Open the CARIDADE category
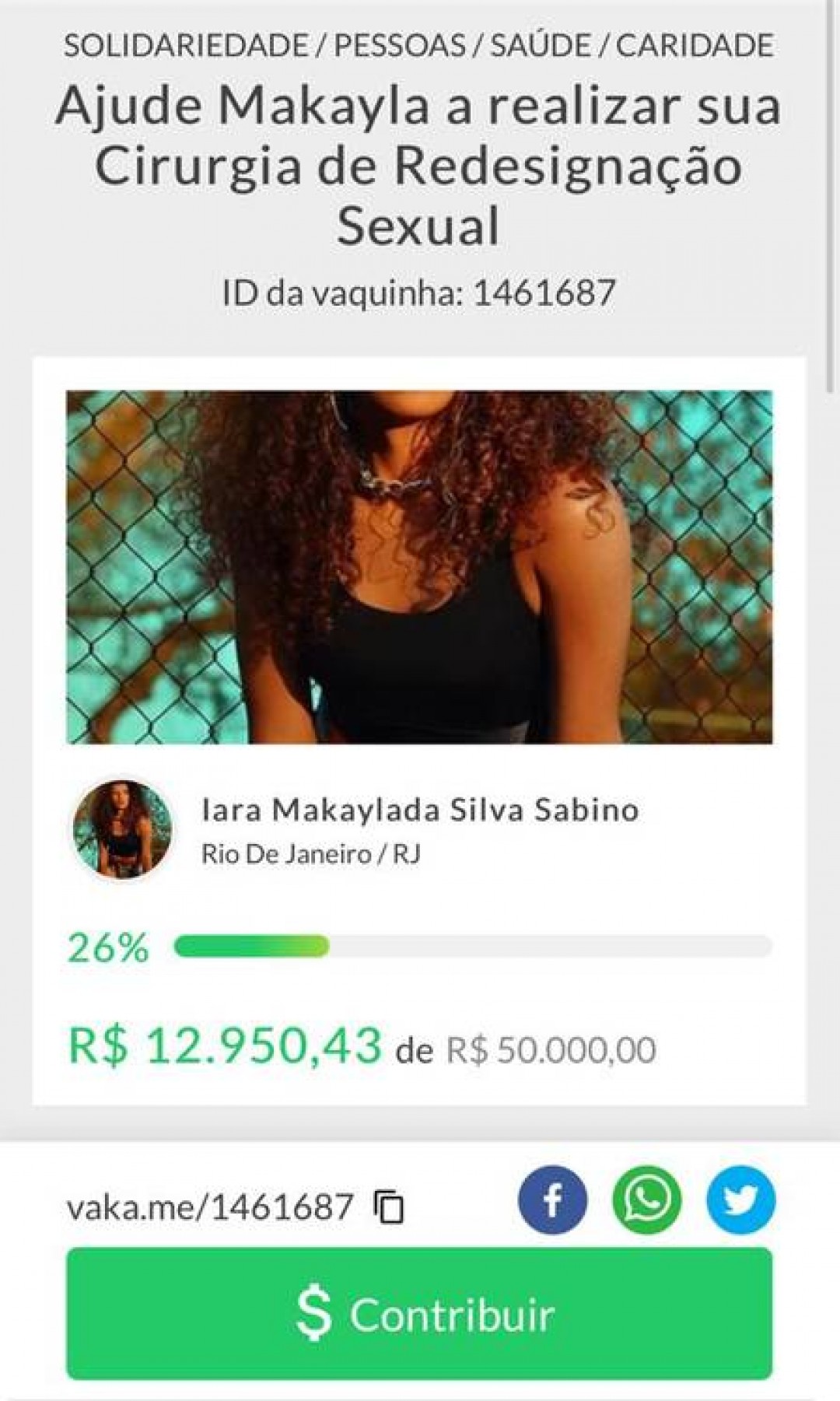This screenshot has width=840, height=1401. coord(691,47)
